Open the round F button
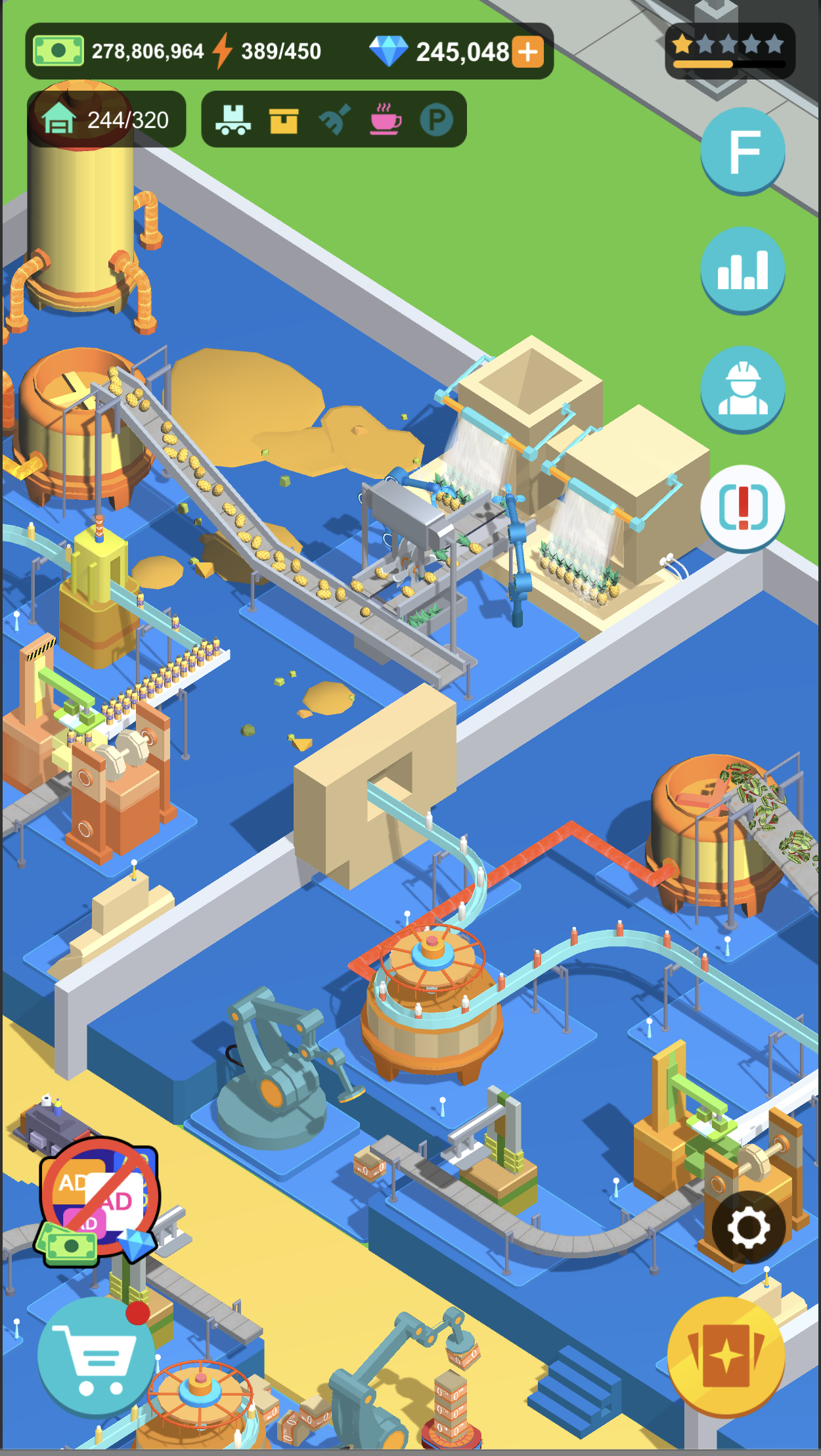Screen dimensions: 821x1456 point(742,150)
